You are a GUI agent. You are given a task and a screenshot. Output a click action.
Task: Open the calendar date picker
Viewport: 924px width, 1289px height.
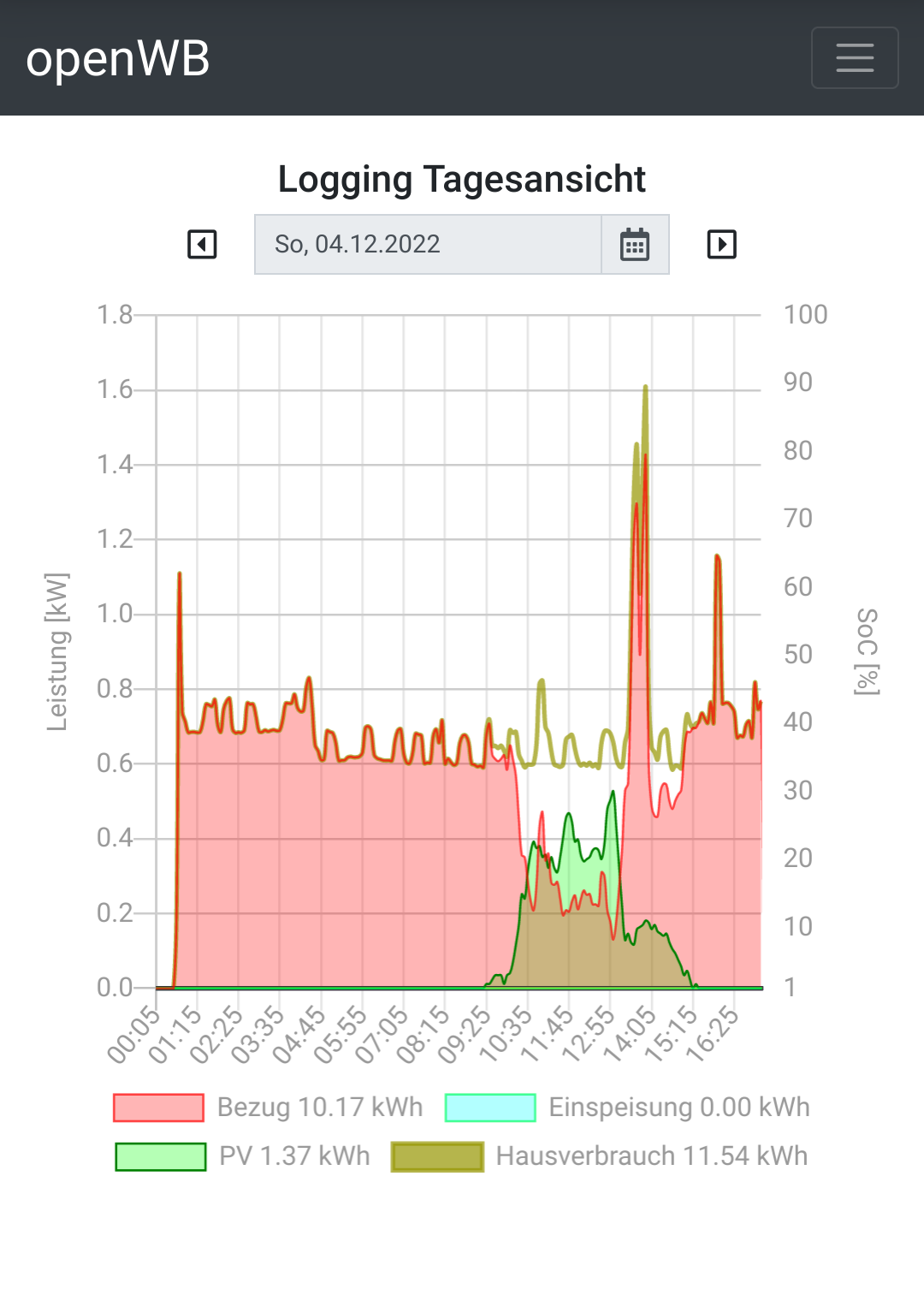(635, 245)
